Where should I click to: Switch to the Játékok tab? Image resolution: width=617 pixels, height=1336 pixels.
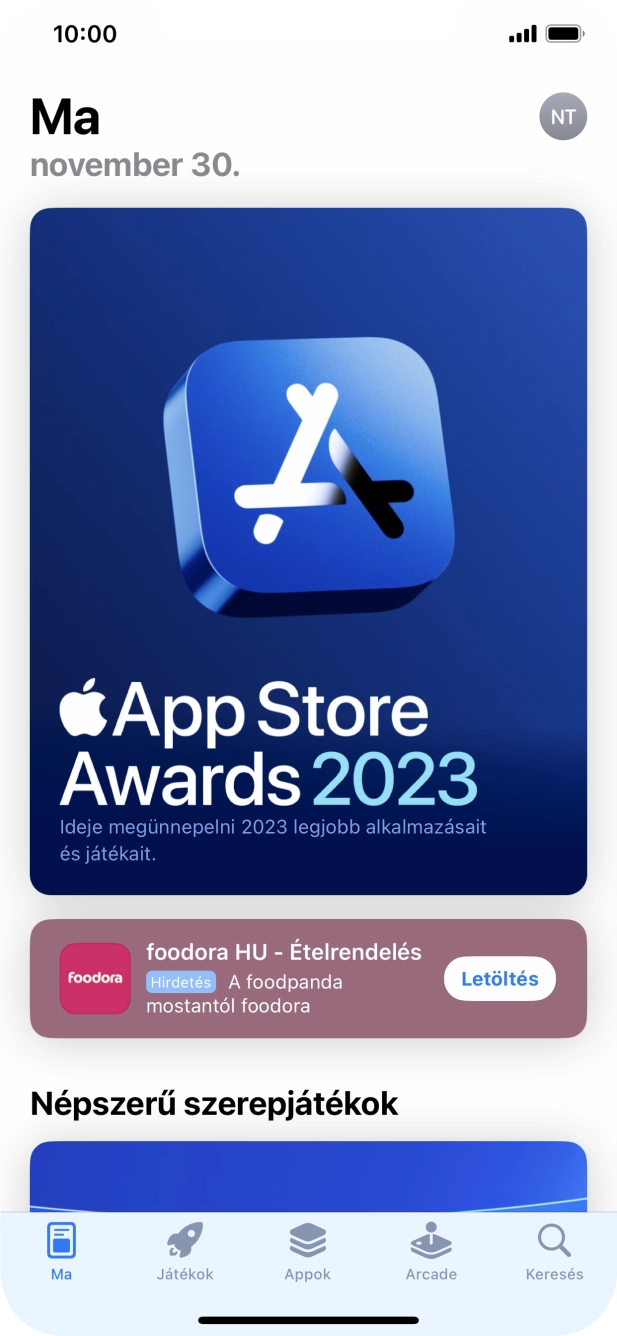pyautogui.click(x=185, y=1252)
